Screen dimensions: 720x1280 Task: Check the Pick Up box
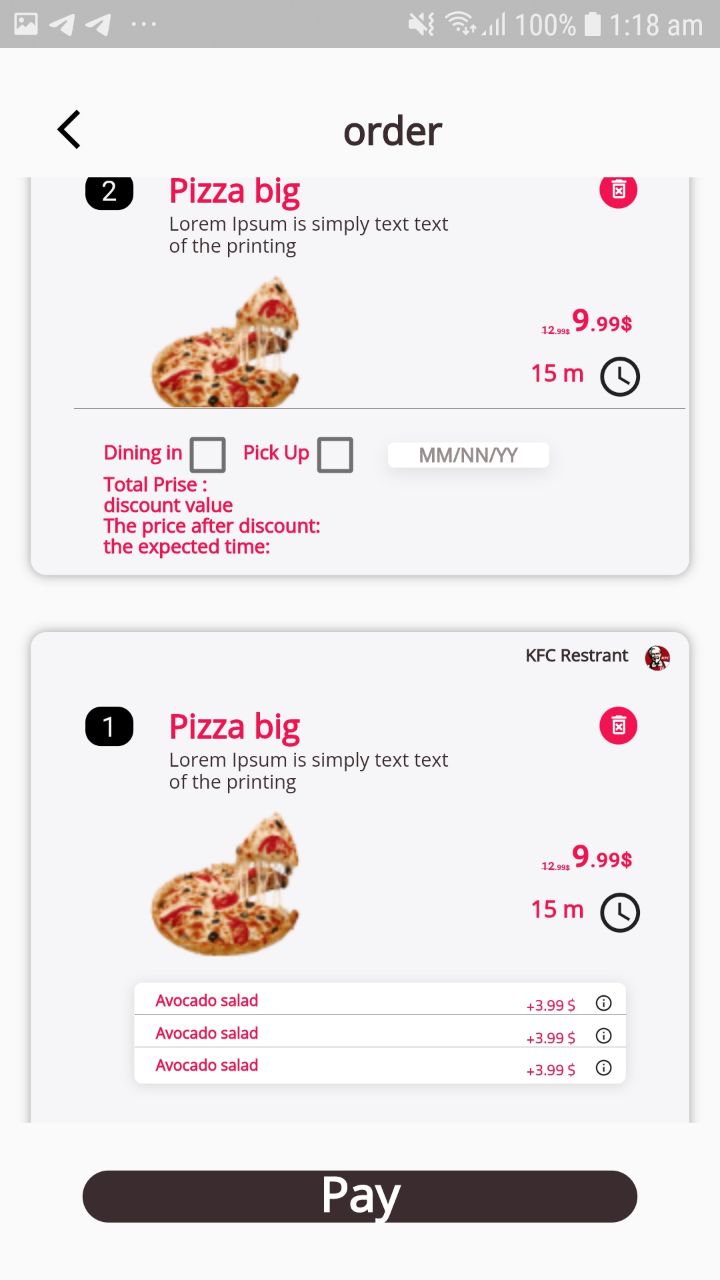coord(335,455)
